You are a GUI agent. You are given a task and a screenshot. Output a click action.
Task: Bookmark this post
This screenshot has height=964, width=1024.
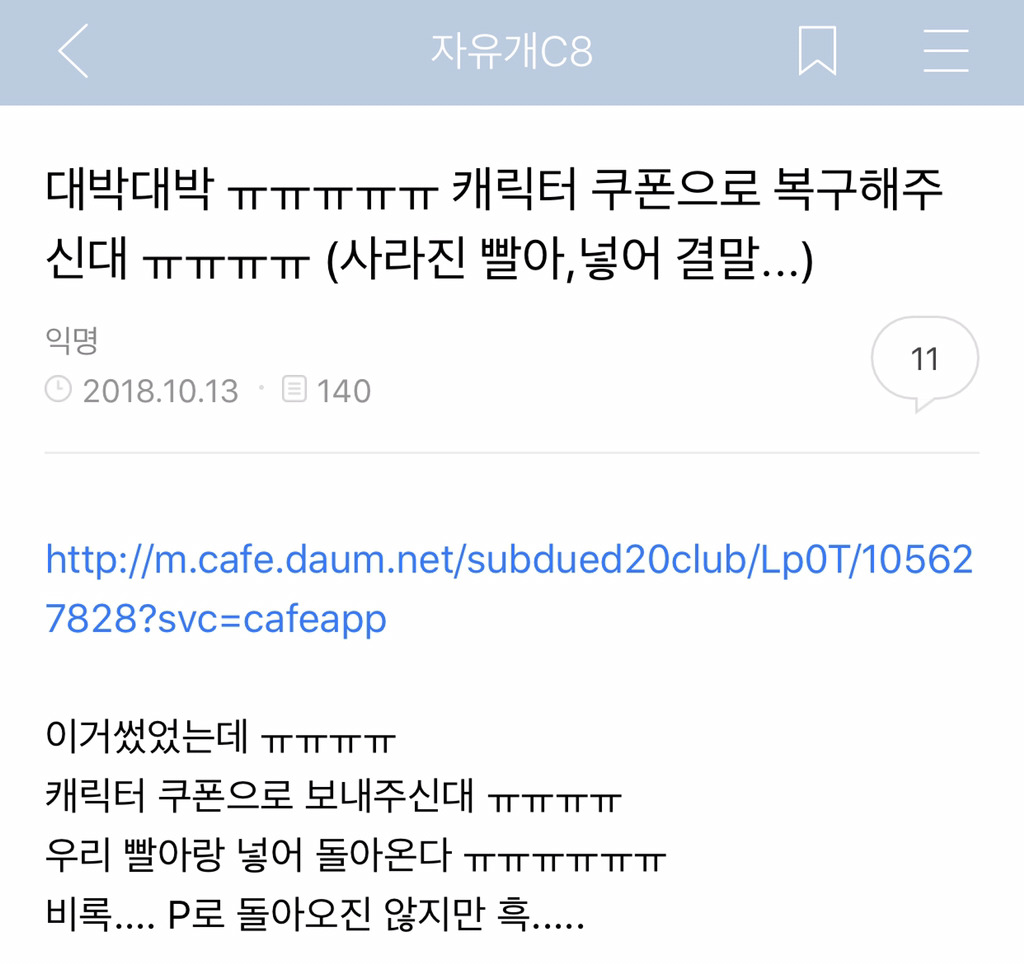click(817, 51)
